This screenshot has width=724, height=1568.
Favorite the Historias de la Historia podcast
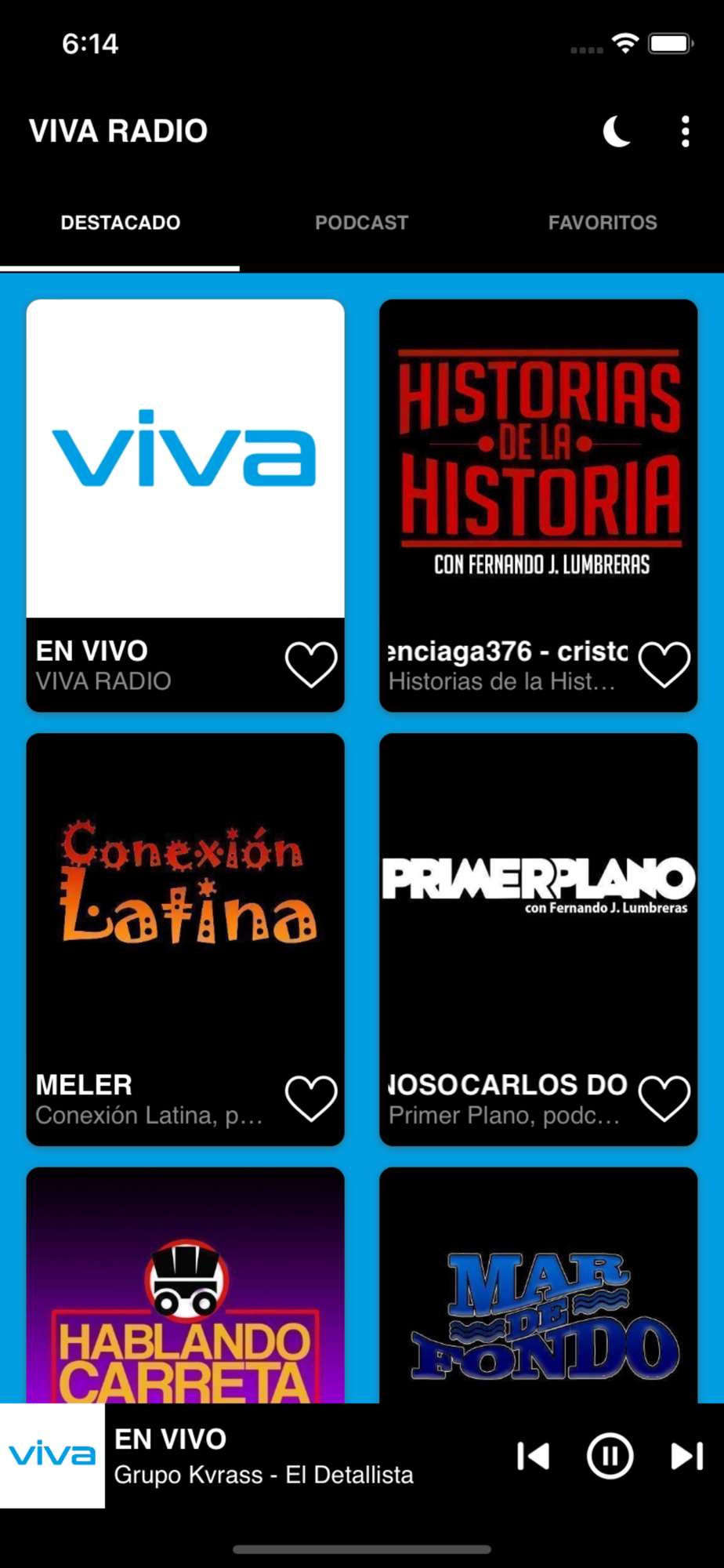(x=664, y=665)
